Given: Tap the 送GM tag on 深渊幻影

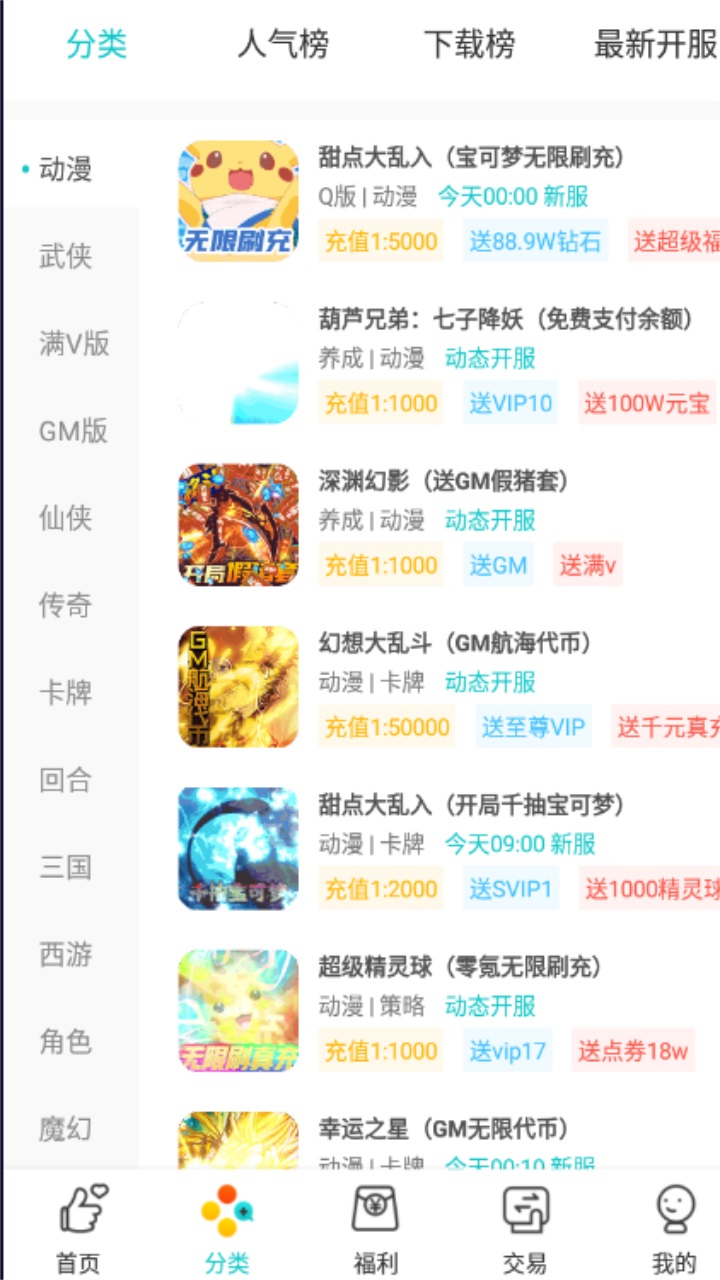Looking at the screenshot, I should pyautogui.click(x=497, y=565).
